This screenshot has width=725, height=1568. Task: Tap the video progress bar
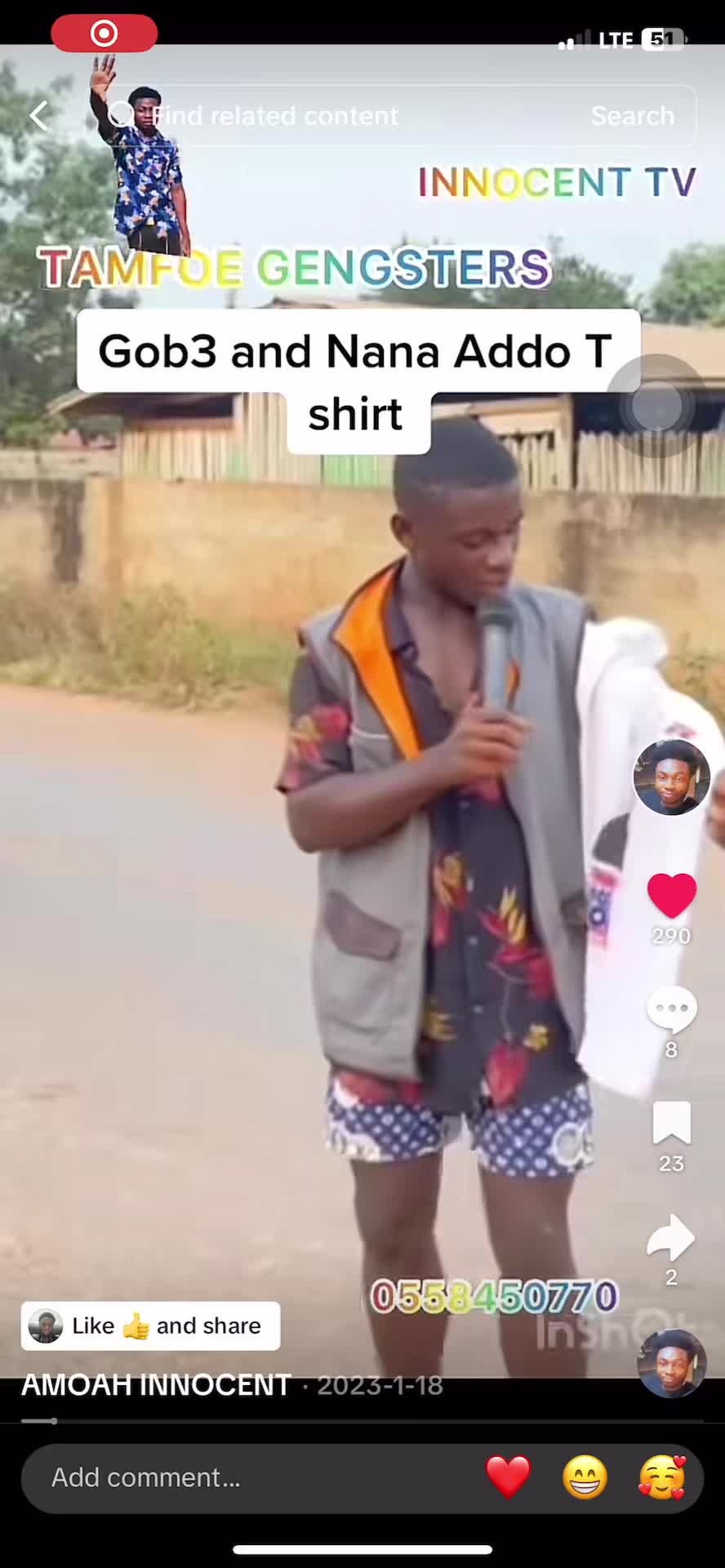tap(362, 1421)
